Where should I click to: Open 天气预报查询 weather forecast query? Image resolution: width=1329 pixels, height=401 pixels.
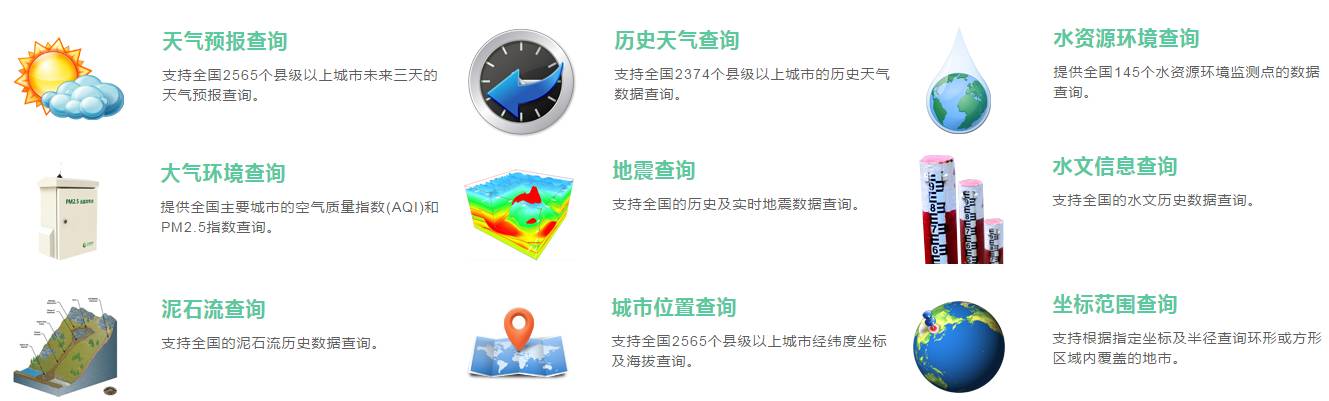tap(224, 42)
